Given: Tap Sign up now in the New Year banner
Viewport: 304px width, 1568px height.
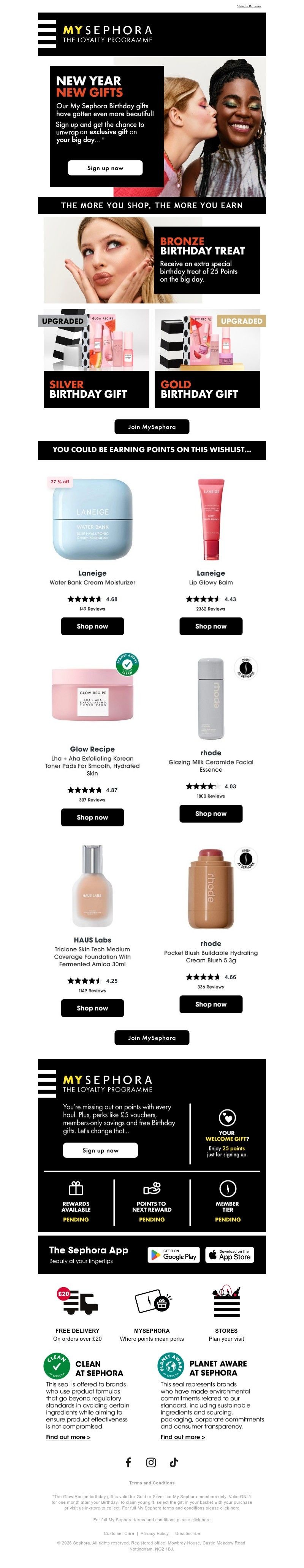Looking at the screenshot, I should (105, 168).
